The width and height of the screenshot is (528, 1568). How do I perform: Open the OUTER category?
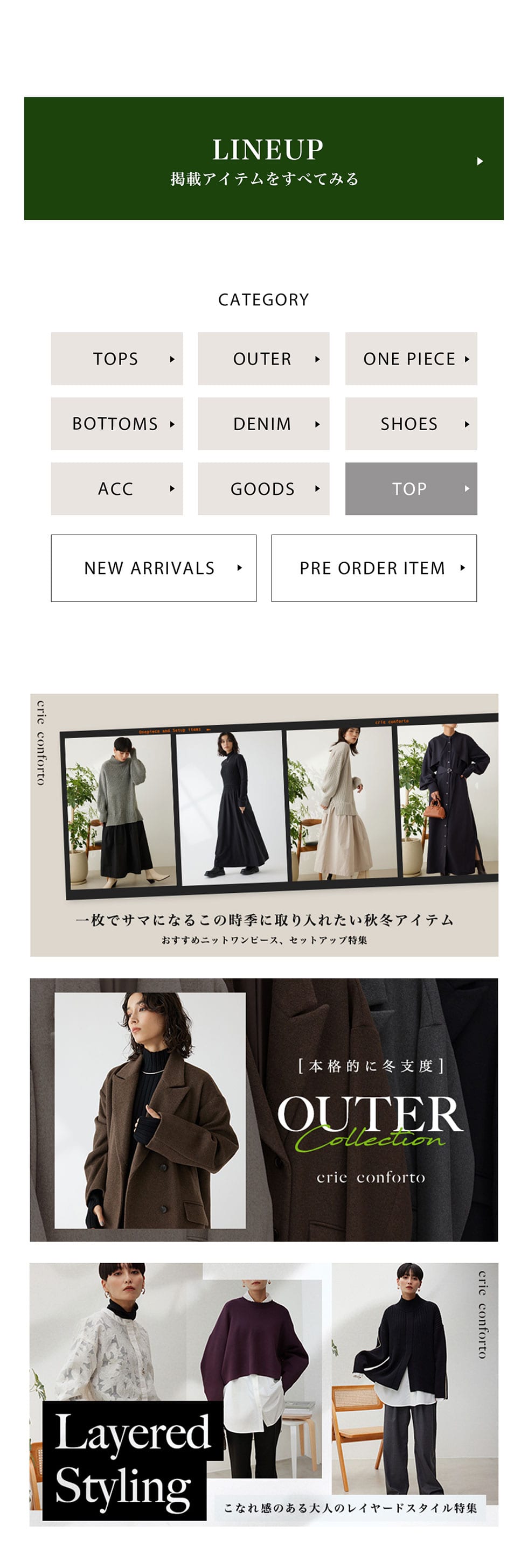tap(263, 359)
